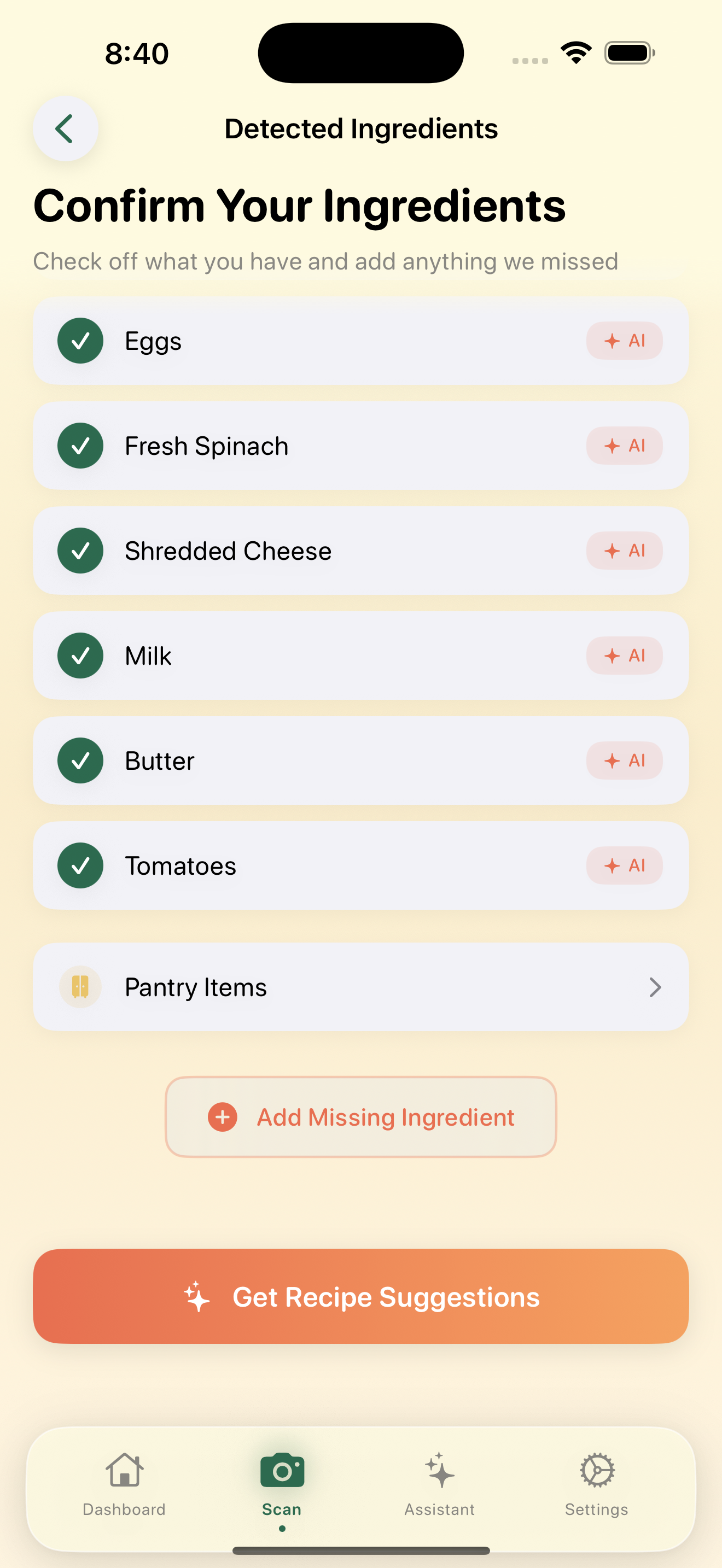Tap the pantry fridge icon on Pantry Items

point(80,987)
